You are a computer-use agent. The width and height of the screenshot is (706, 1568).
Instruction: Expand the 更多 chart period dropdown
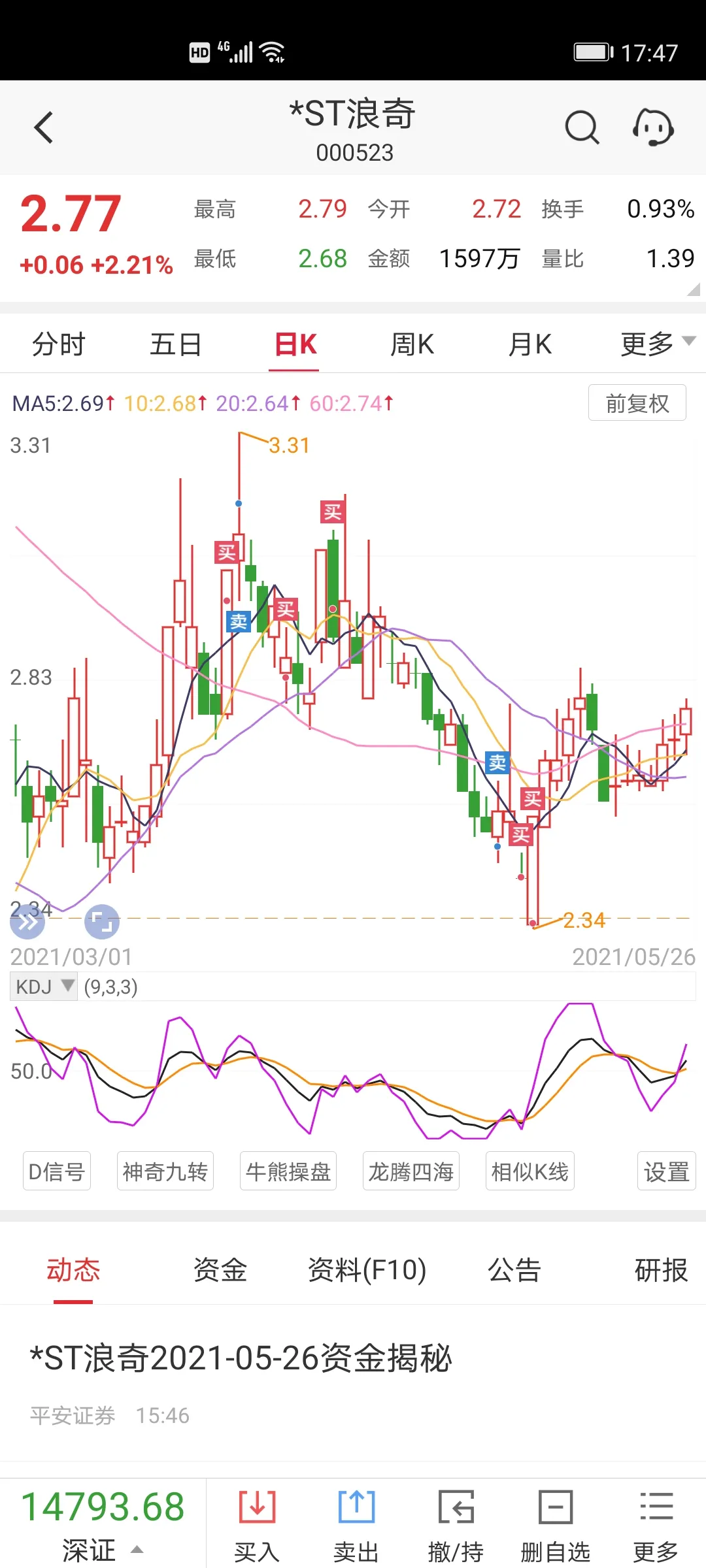[x=658, y=344]
